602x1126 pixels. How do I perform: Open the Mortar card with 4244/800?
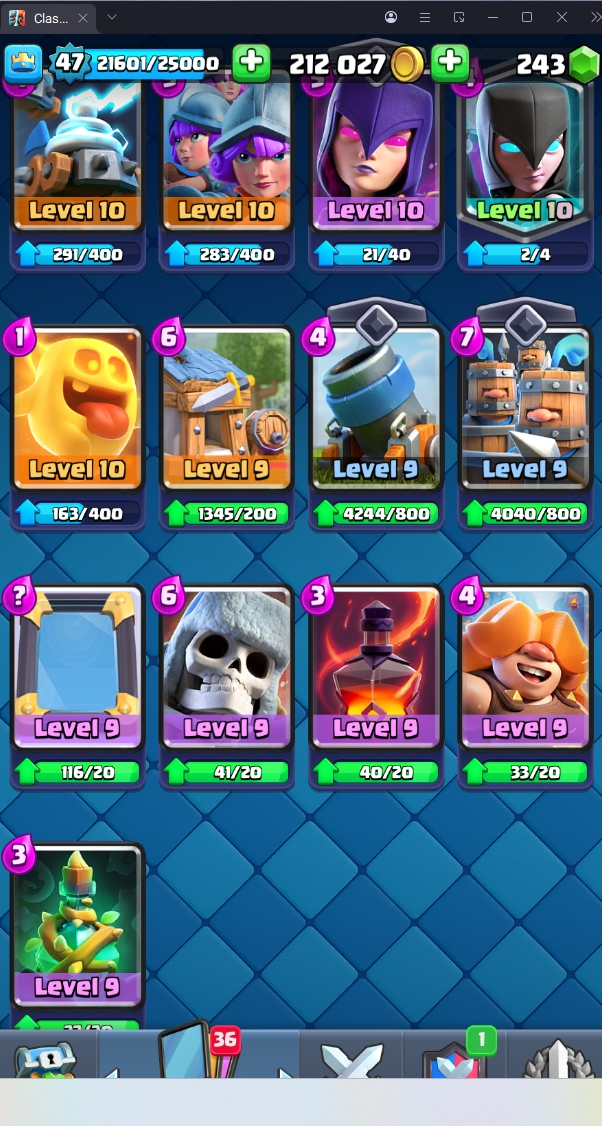376,410
